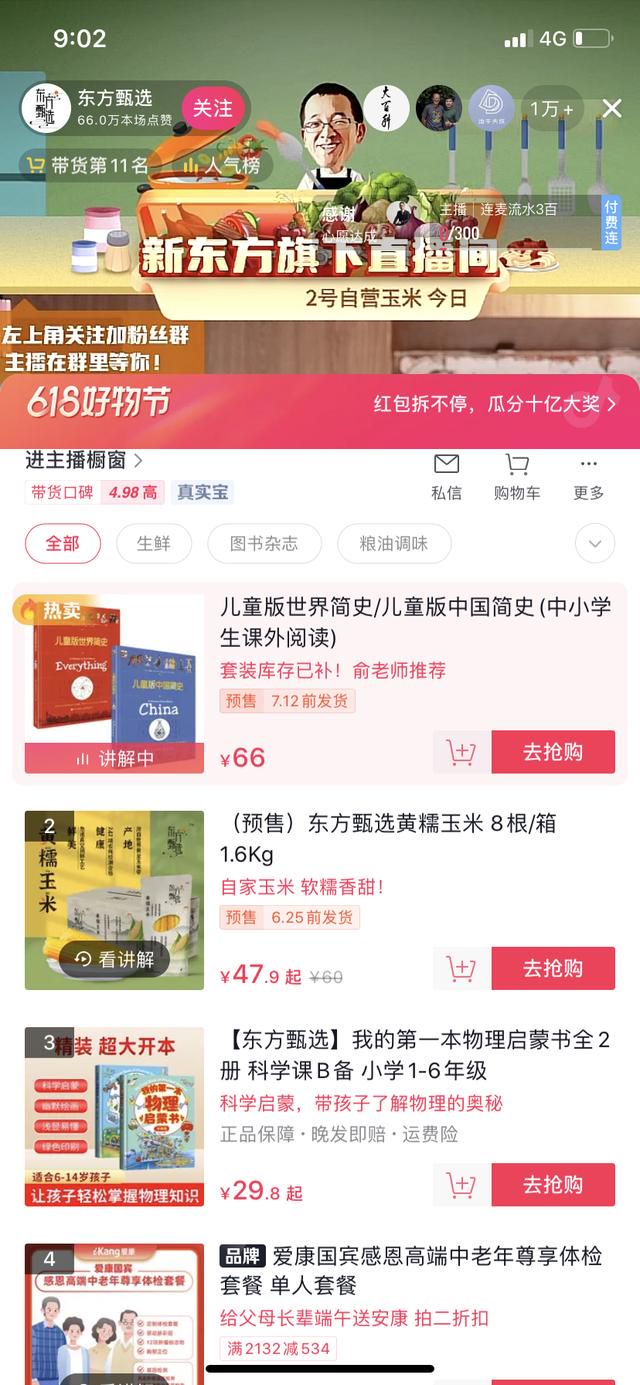
Task: Open the 爱康国宾 体检套餐 product card
Action: pyautogui.click(x=320, y=1310)
